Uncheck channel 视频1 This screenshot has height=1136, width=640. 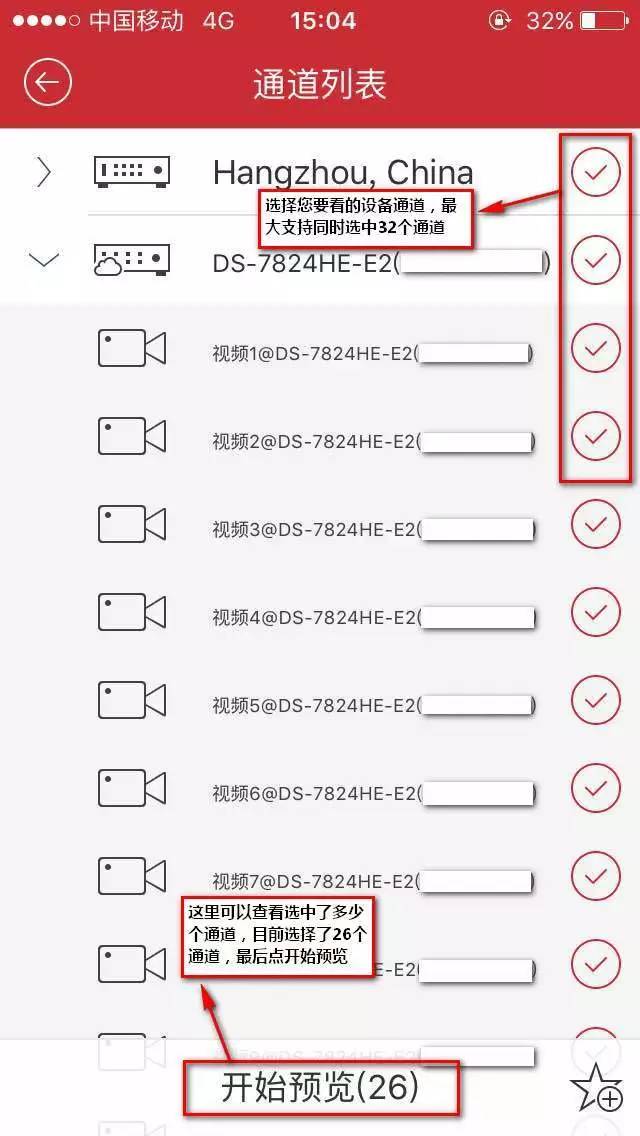(x=595, y=348)
